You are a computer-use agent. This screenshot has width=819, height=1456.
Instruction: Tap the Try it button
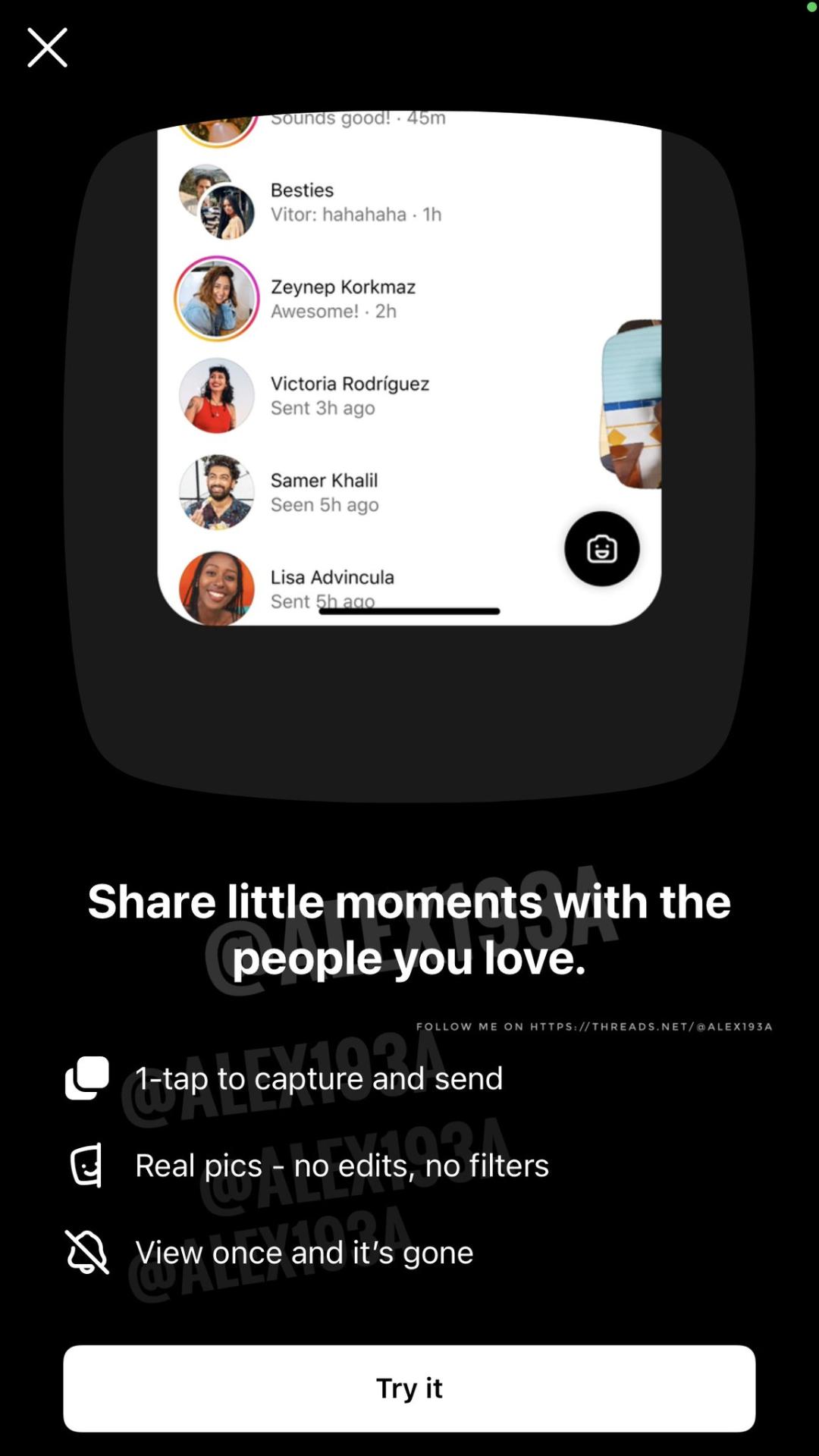click(x=409, y=1389)
